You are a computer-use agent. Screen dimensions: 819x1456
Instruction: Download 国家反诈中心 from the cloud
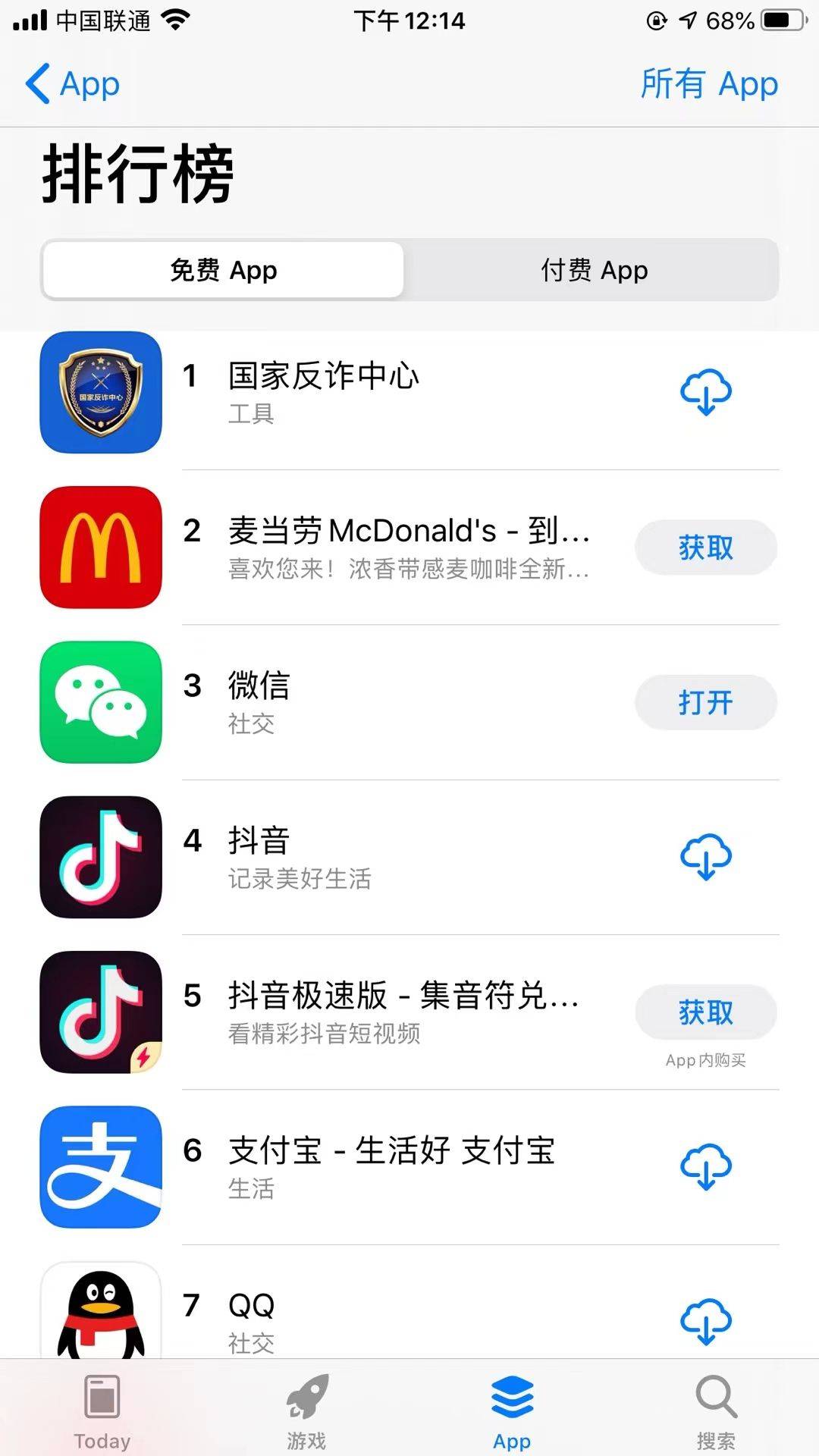(x=705, y=393)
